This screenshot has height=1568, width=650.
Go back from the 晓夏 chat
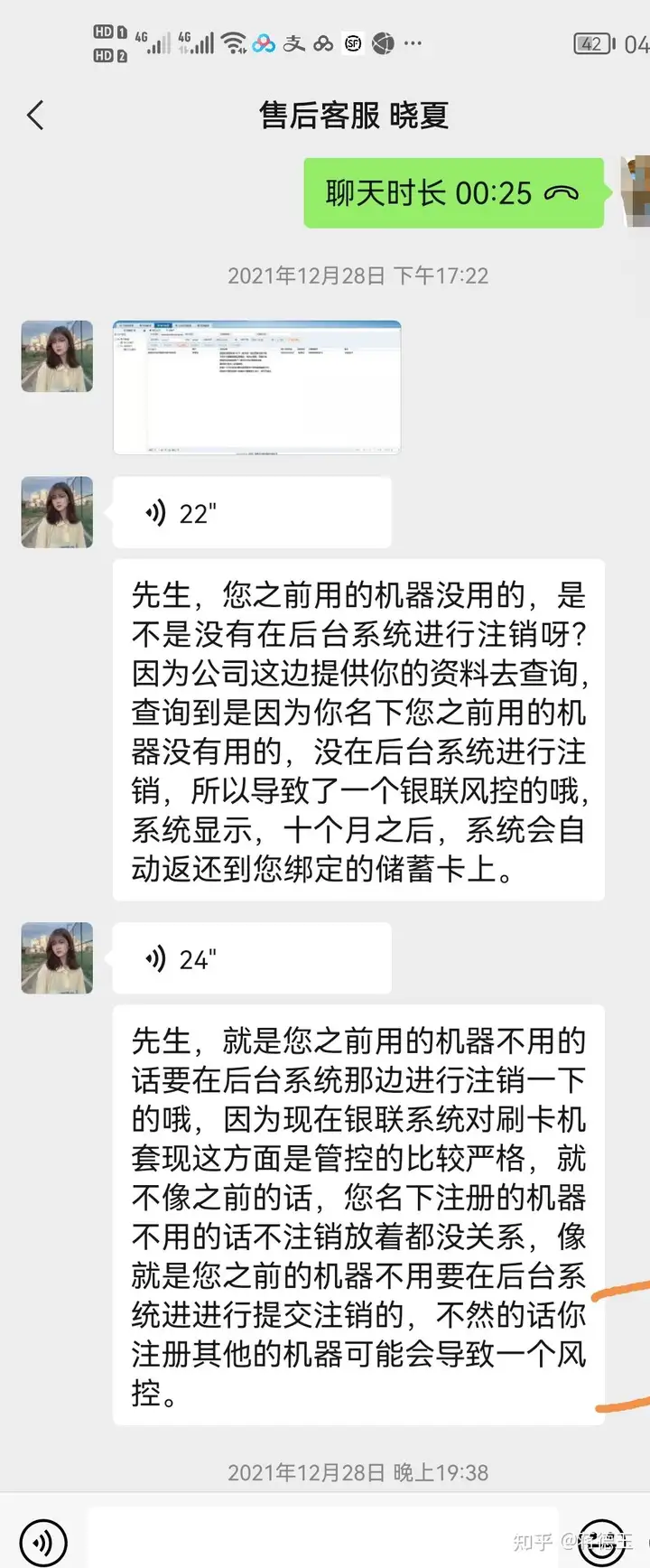[x=36, y=116]
